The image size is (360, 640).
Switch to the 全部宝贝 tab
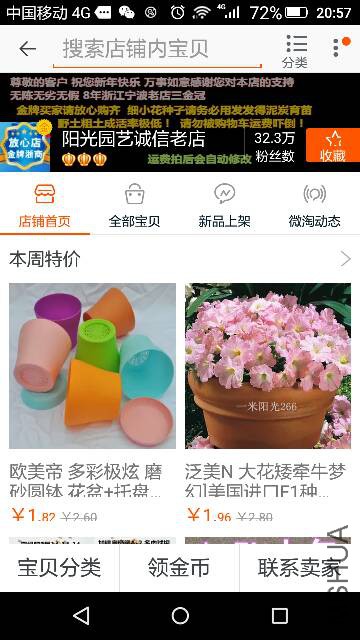click(x=134, y=205)
